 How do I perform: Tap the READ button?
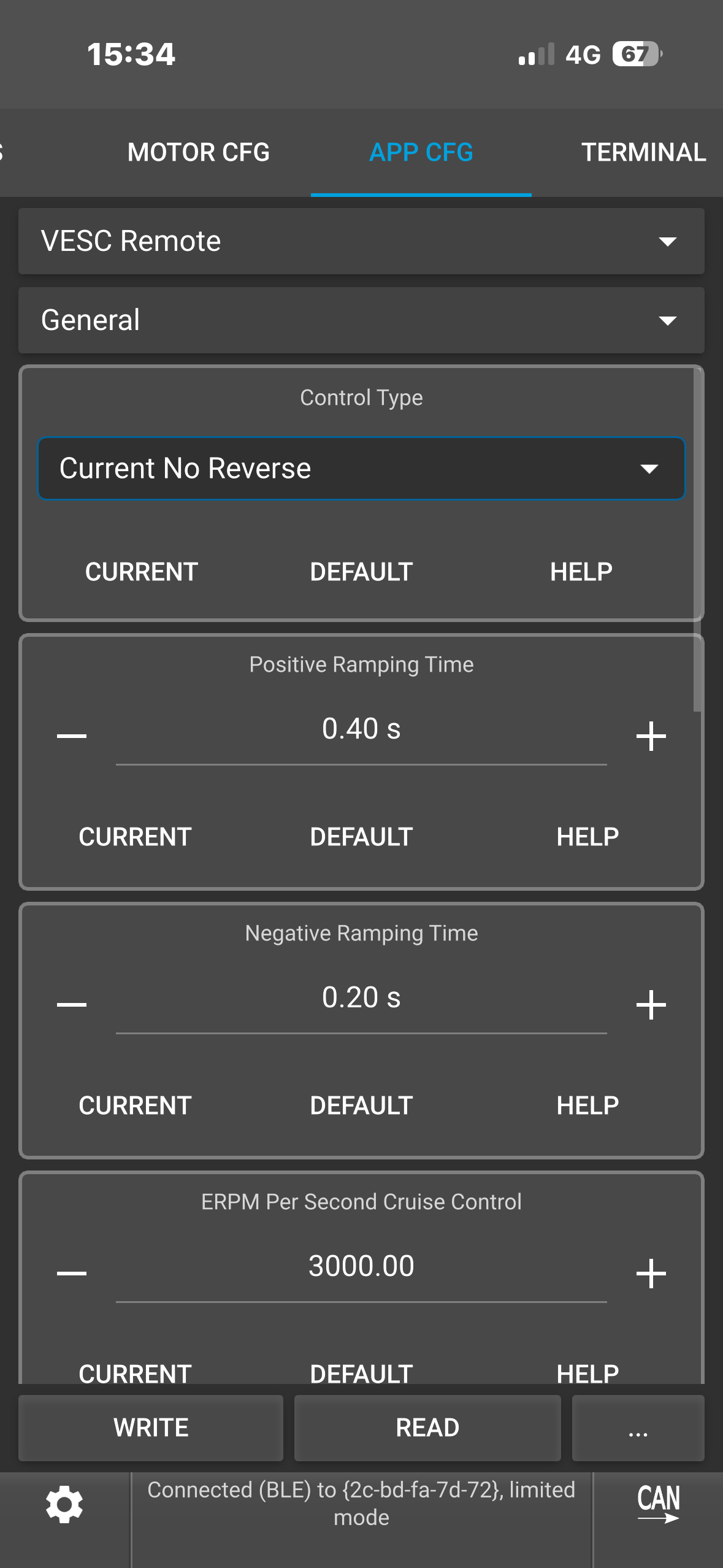(x=427, y=1428)
